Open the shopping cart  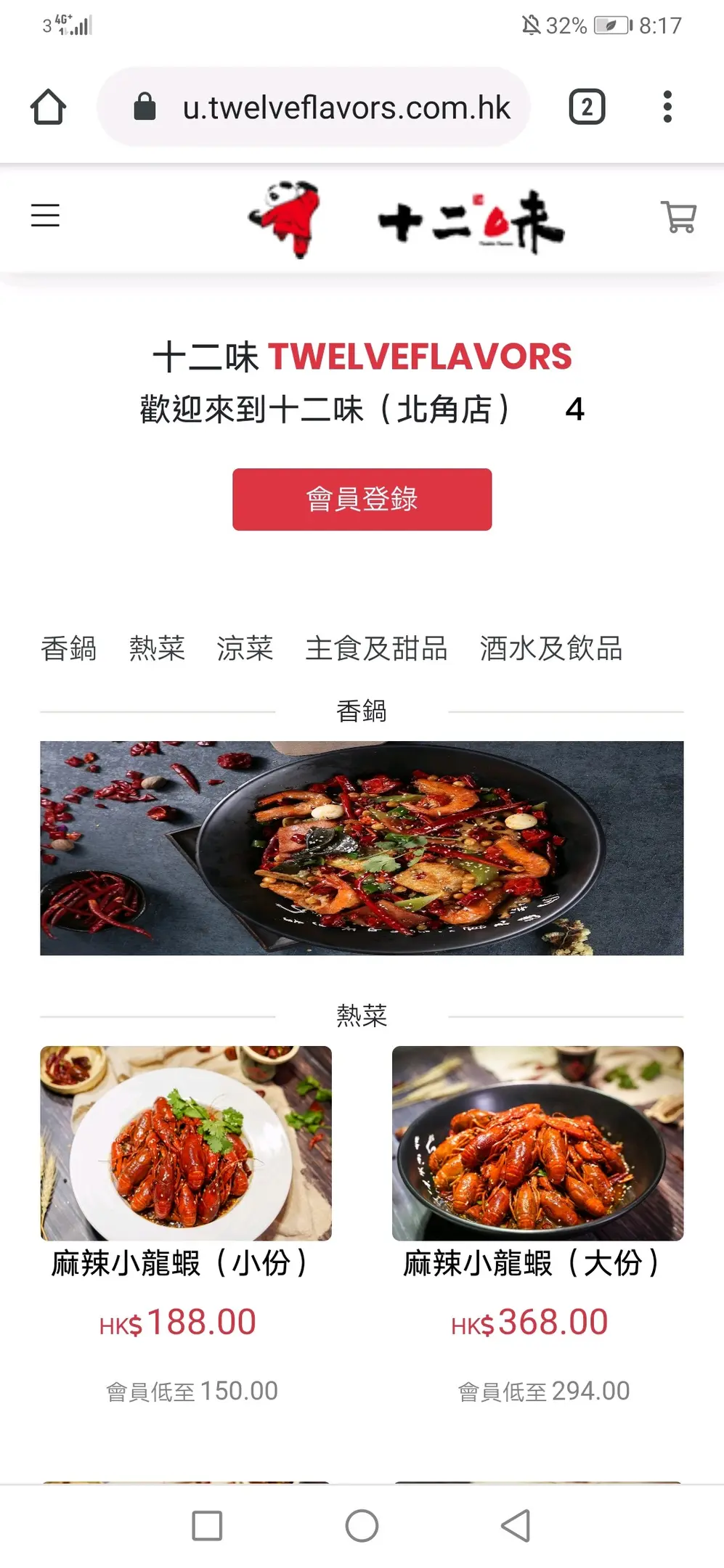pyautogui.click(x=679, y=216)
